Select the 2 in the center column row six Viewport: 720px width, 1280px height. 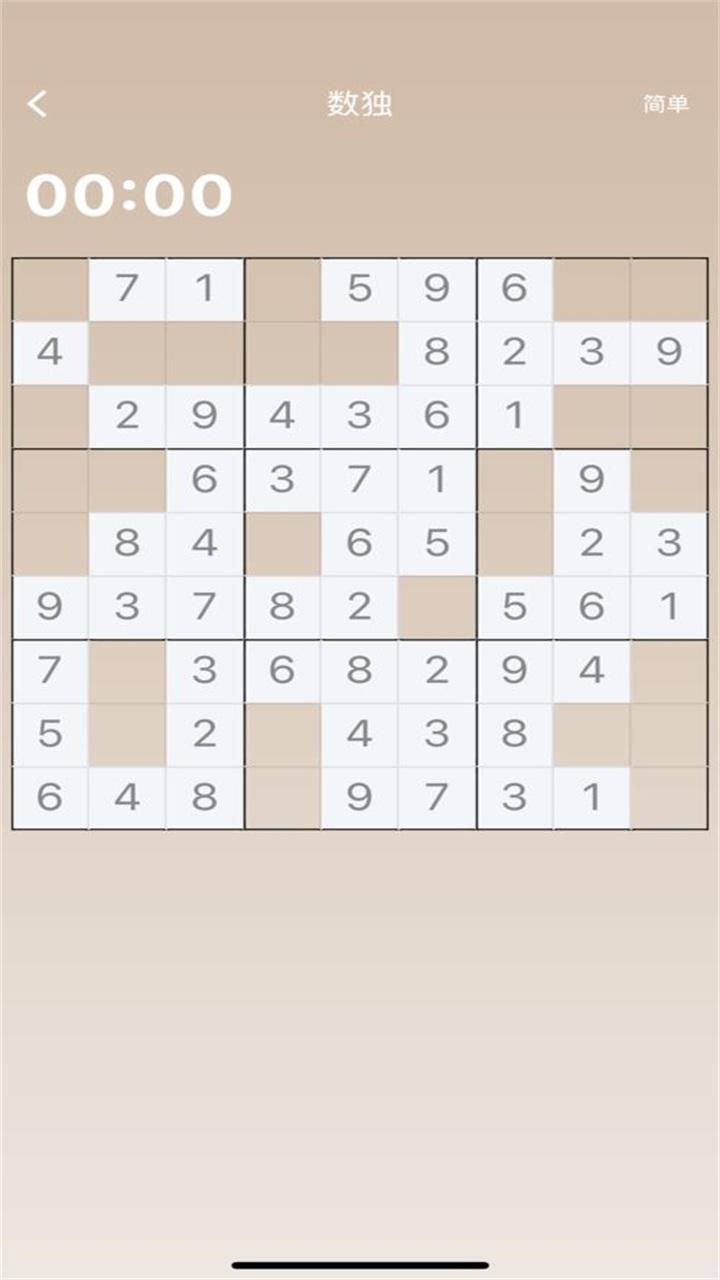pos(360,606)
